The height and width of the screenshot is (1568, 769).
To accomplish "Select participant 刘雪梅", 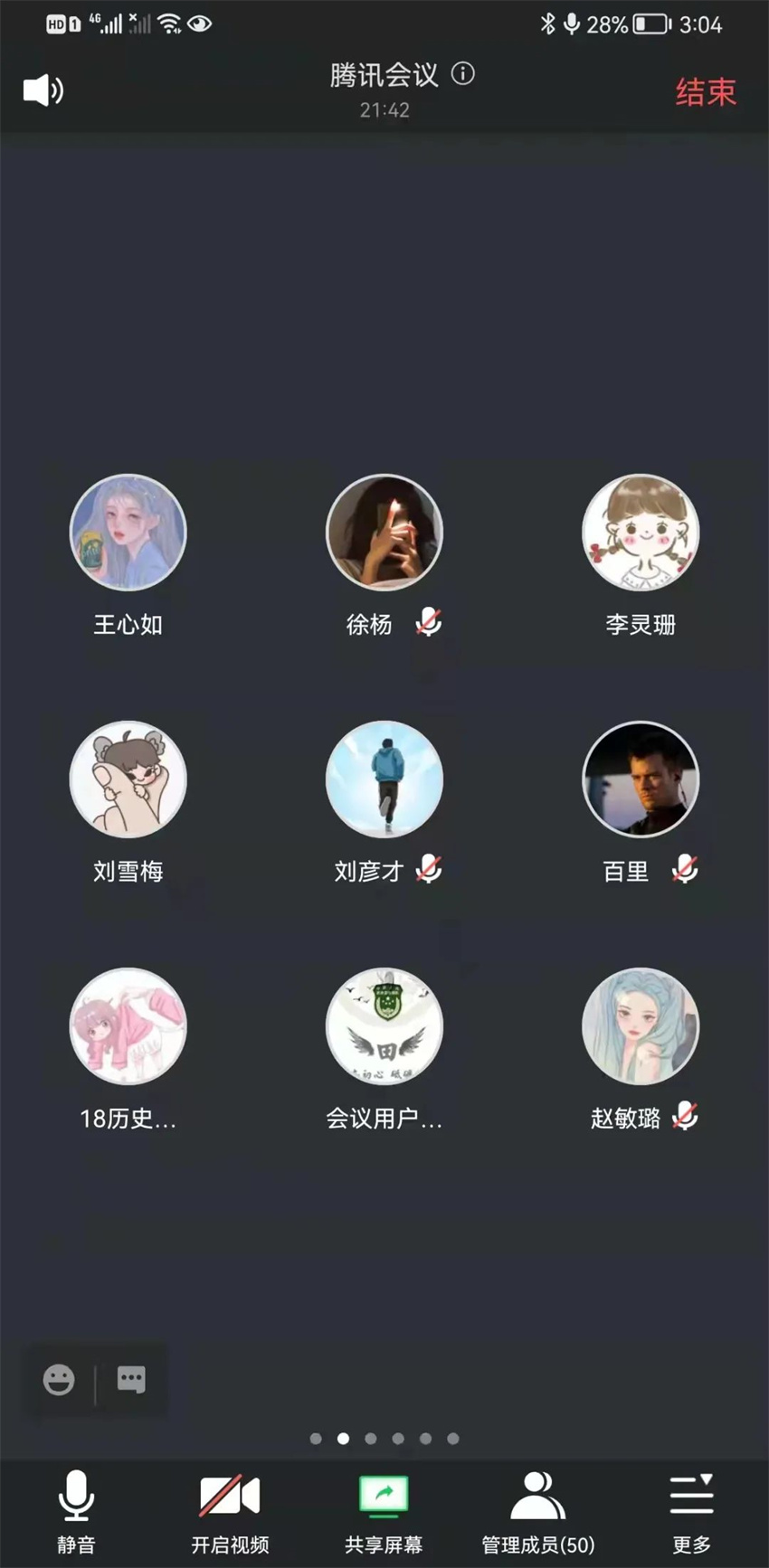I will pos(128,779).
